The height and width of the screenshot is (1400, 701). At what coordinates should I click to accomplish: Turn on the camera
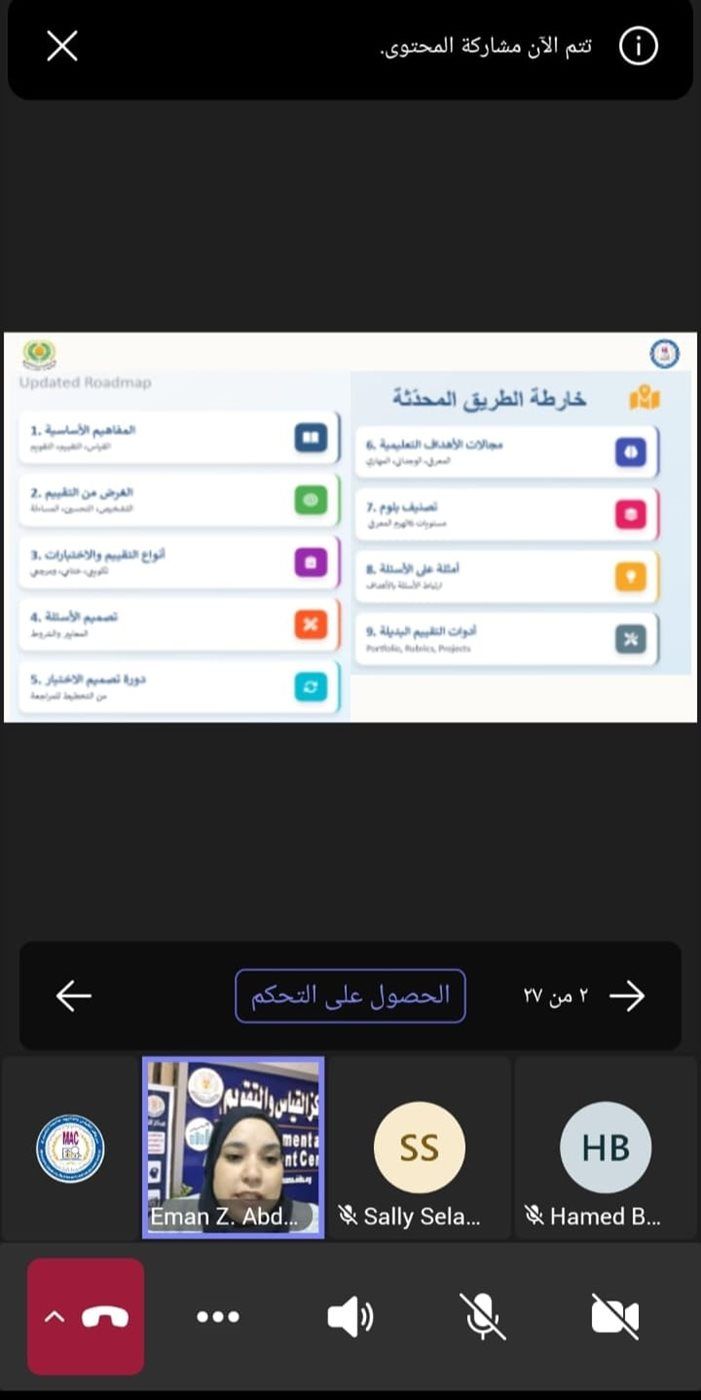coord(615,1317)
